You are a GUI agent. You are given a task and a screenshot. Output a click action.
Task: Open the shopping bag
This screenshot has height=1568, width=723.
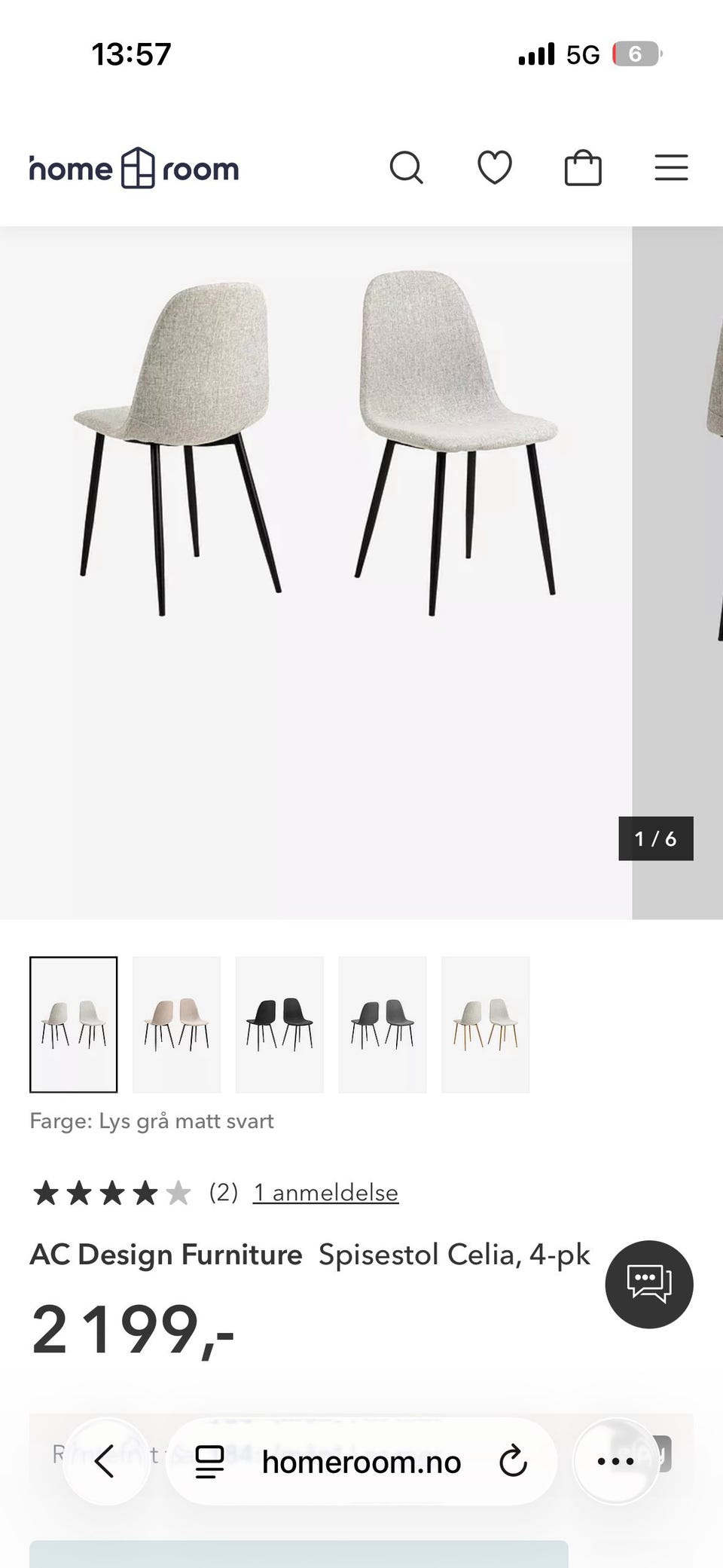point(583,167)
